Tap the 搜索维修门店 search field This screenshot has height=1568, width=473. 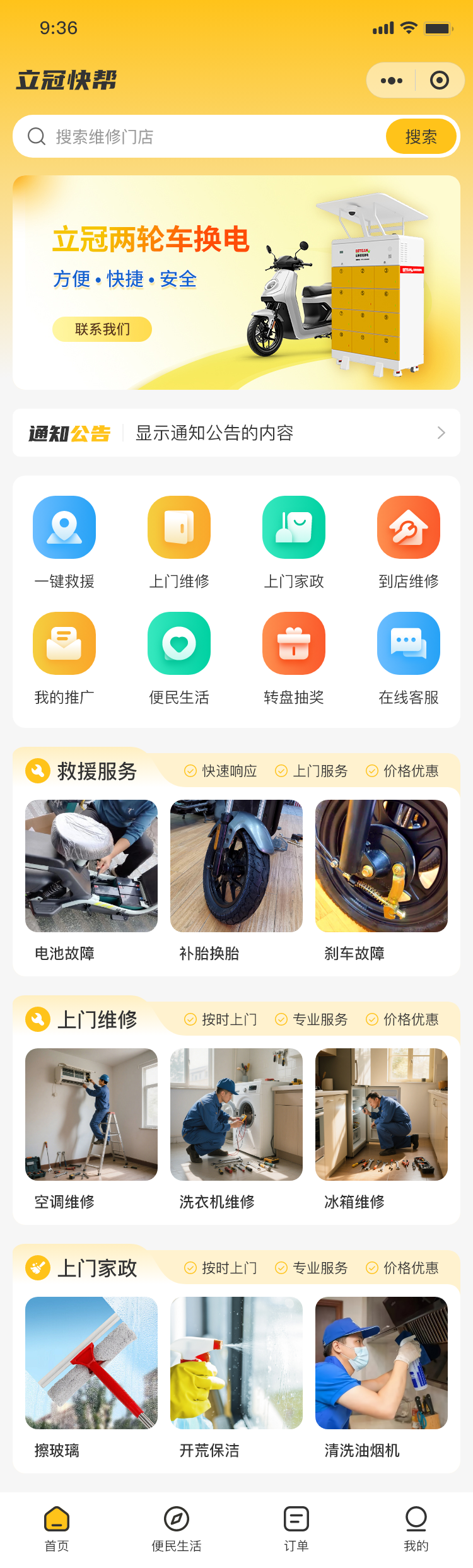[x=202, y=137]
